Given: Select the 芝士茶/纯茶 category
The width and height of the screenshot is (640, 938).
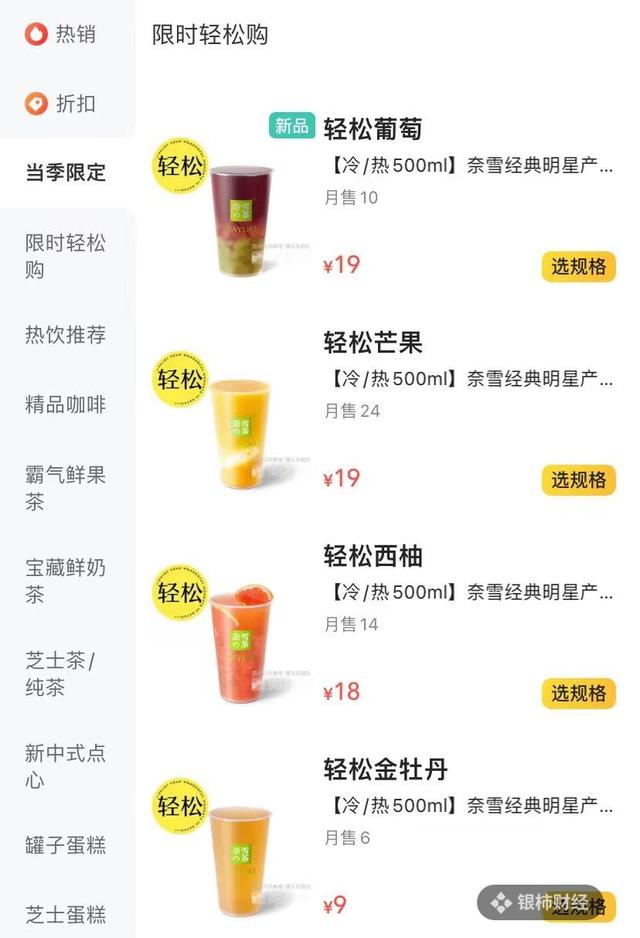Looking at the screenshot, I should [x=65, y=673].
